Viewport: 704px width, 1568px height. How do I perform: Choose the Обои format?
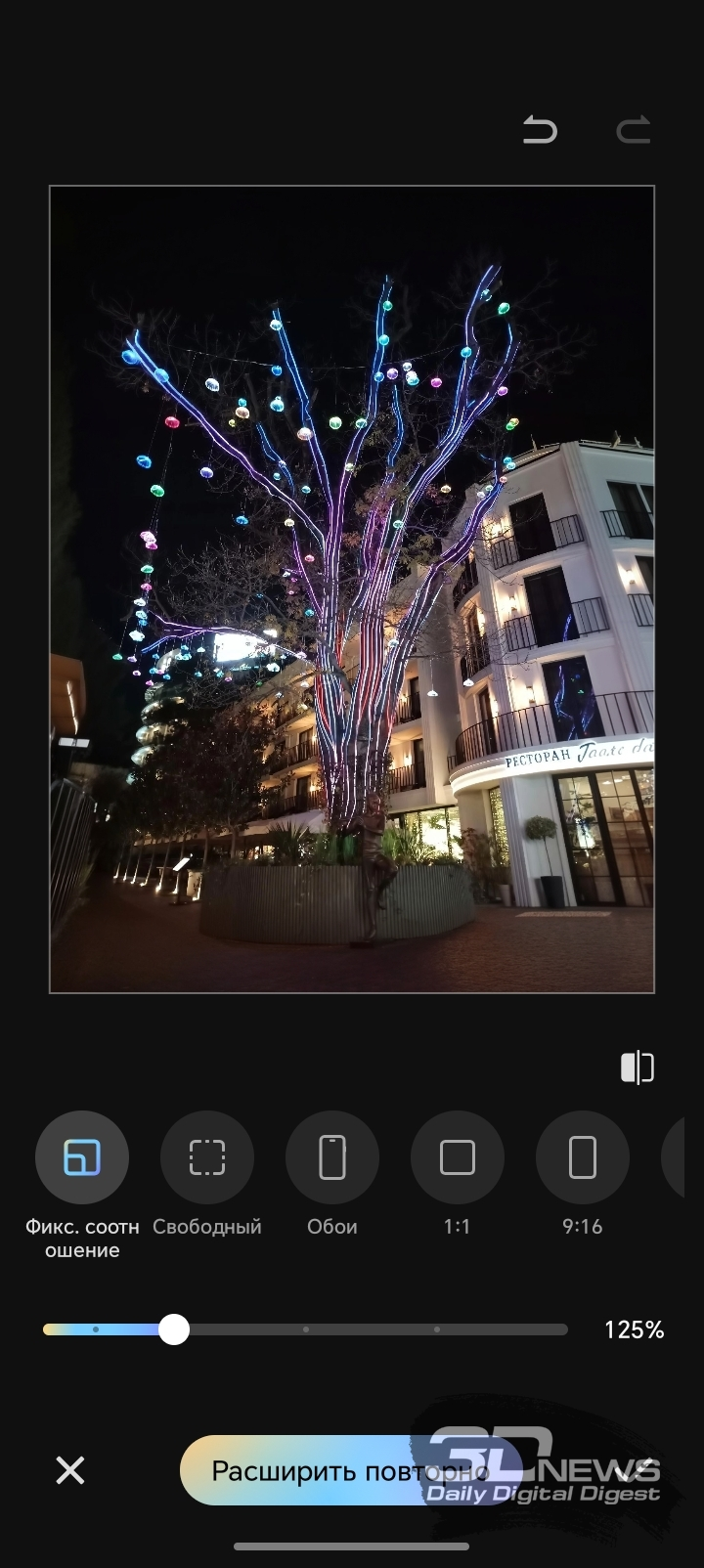(332, 1157)
